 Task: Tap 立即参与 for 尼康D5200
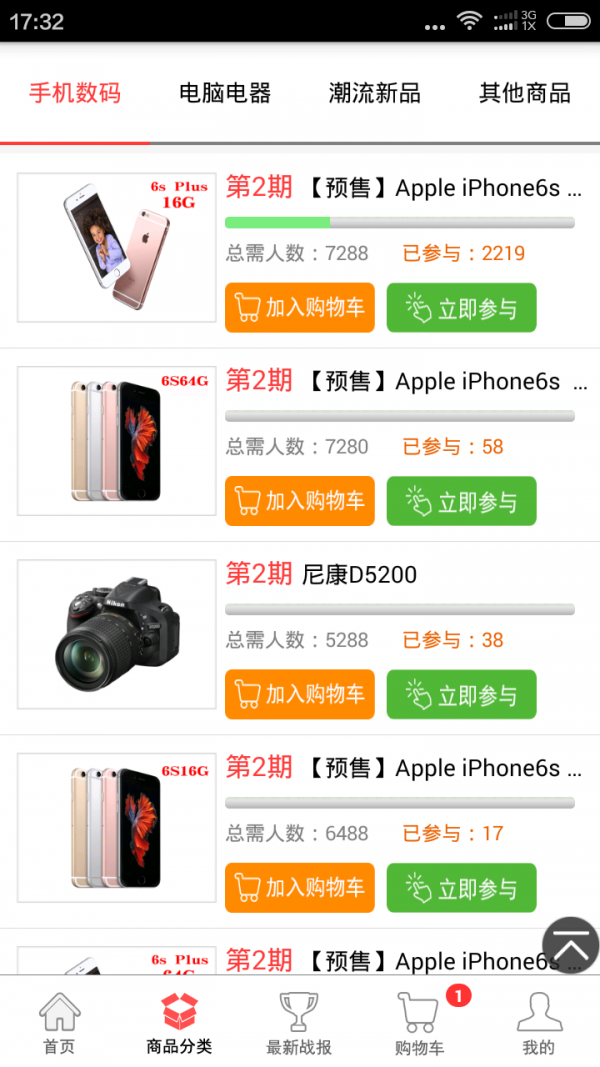[461, 694]
